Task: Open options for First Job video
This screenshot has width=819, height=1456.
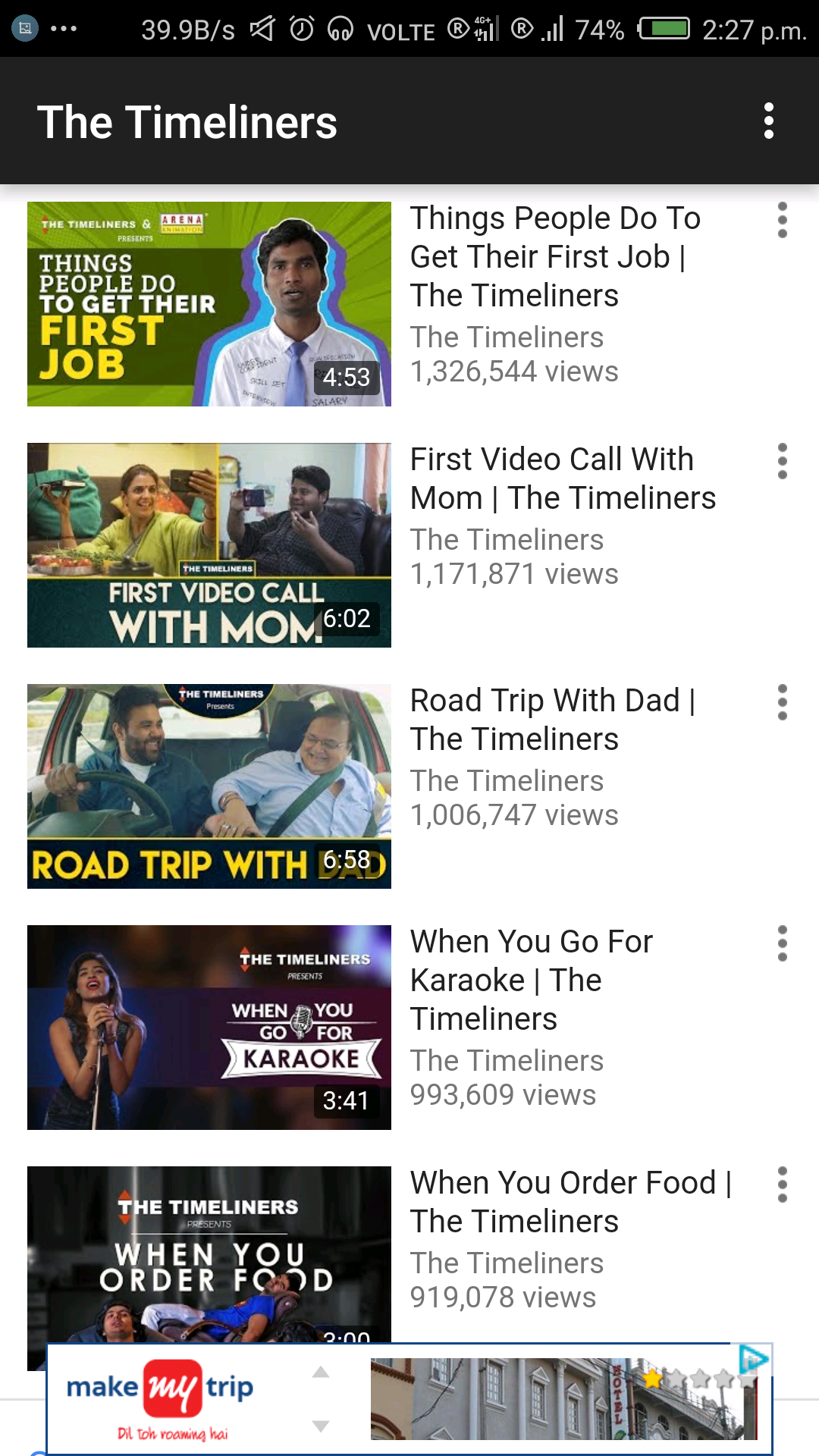Action: click(782, 221)
